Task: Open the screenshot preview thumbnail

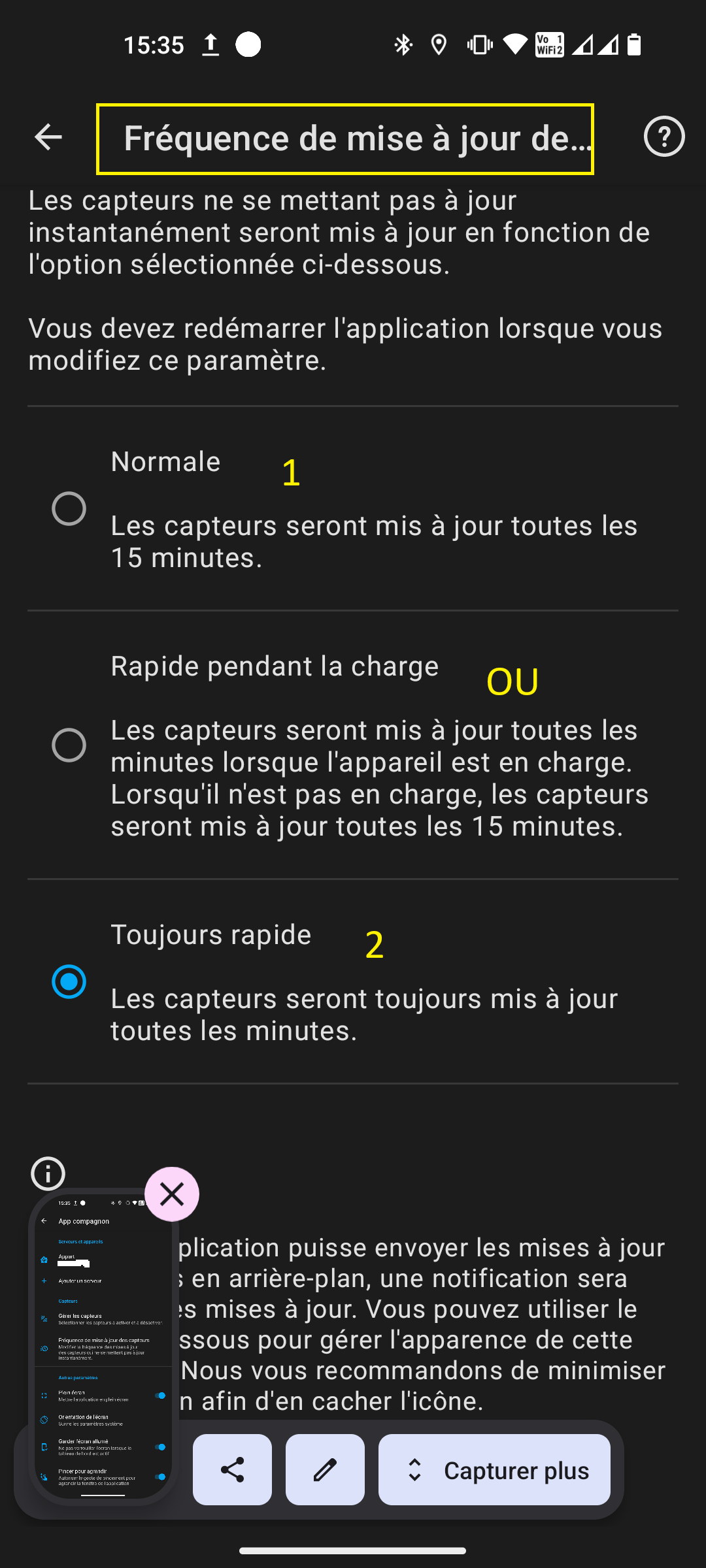Action: (103, 1346)
